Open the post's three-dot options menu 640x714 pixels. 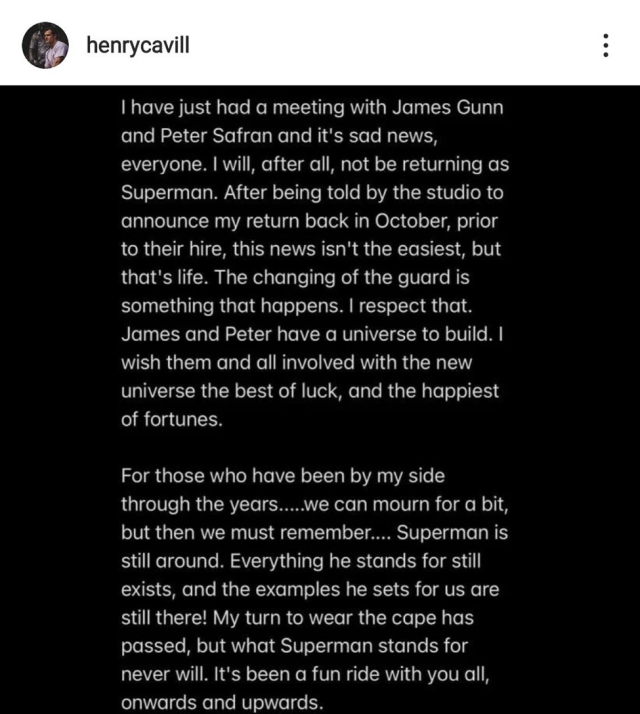click(604, 45)
